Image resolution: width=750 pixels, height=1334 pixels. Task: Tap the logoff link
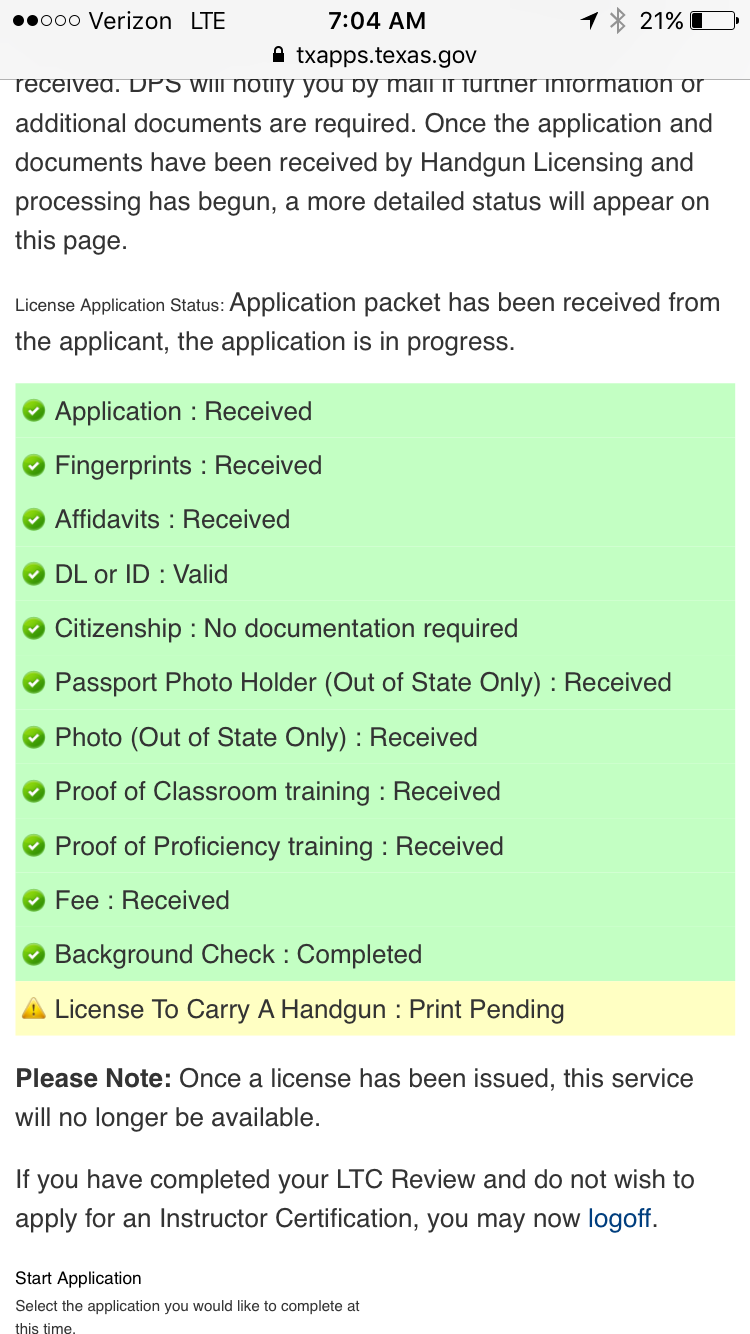(x=619, y=1219)
